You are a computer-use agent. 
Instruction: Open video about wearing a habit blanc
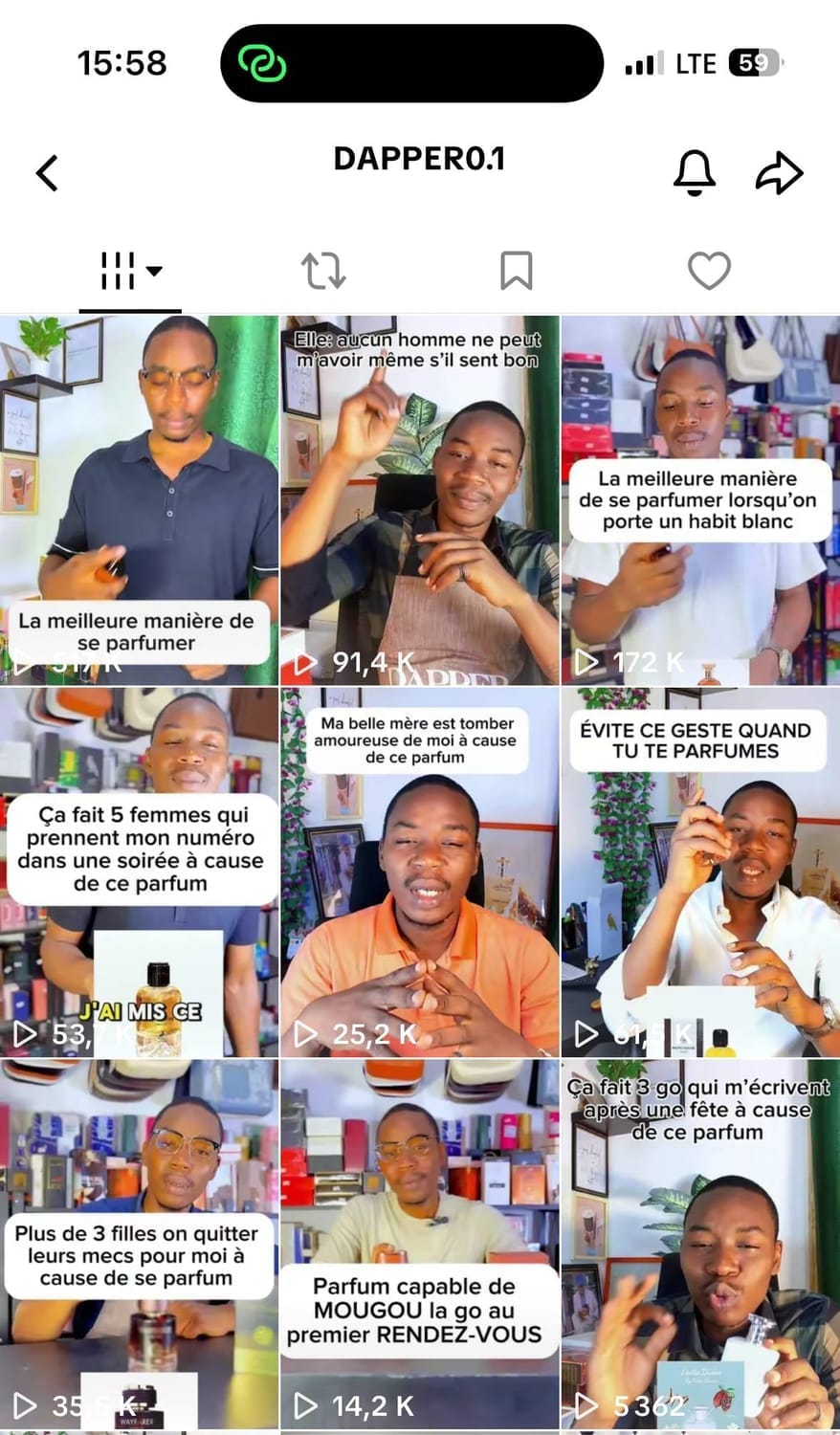700,497
